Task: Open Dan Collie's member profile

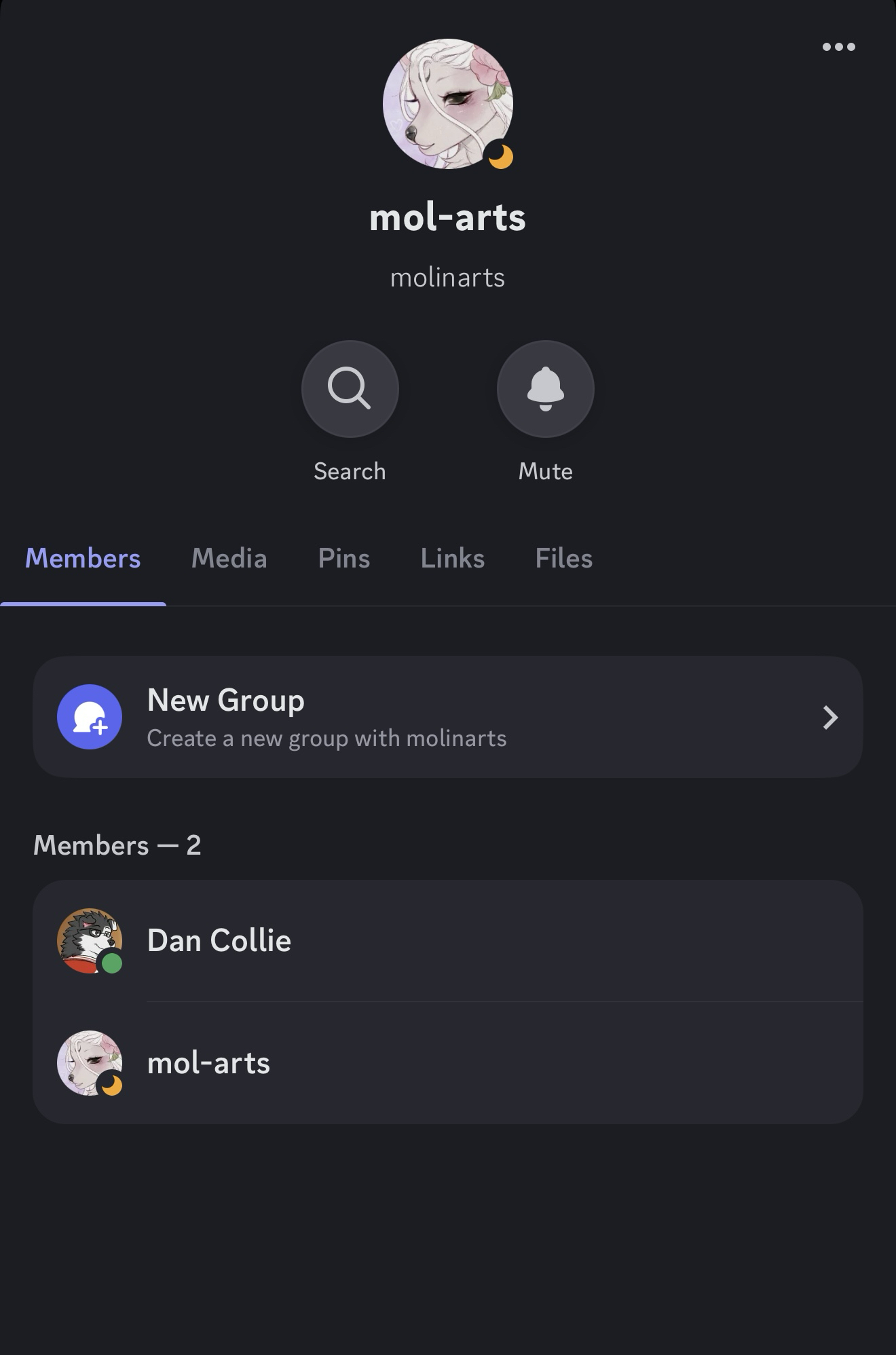Action: (448, 941)
